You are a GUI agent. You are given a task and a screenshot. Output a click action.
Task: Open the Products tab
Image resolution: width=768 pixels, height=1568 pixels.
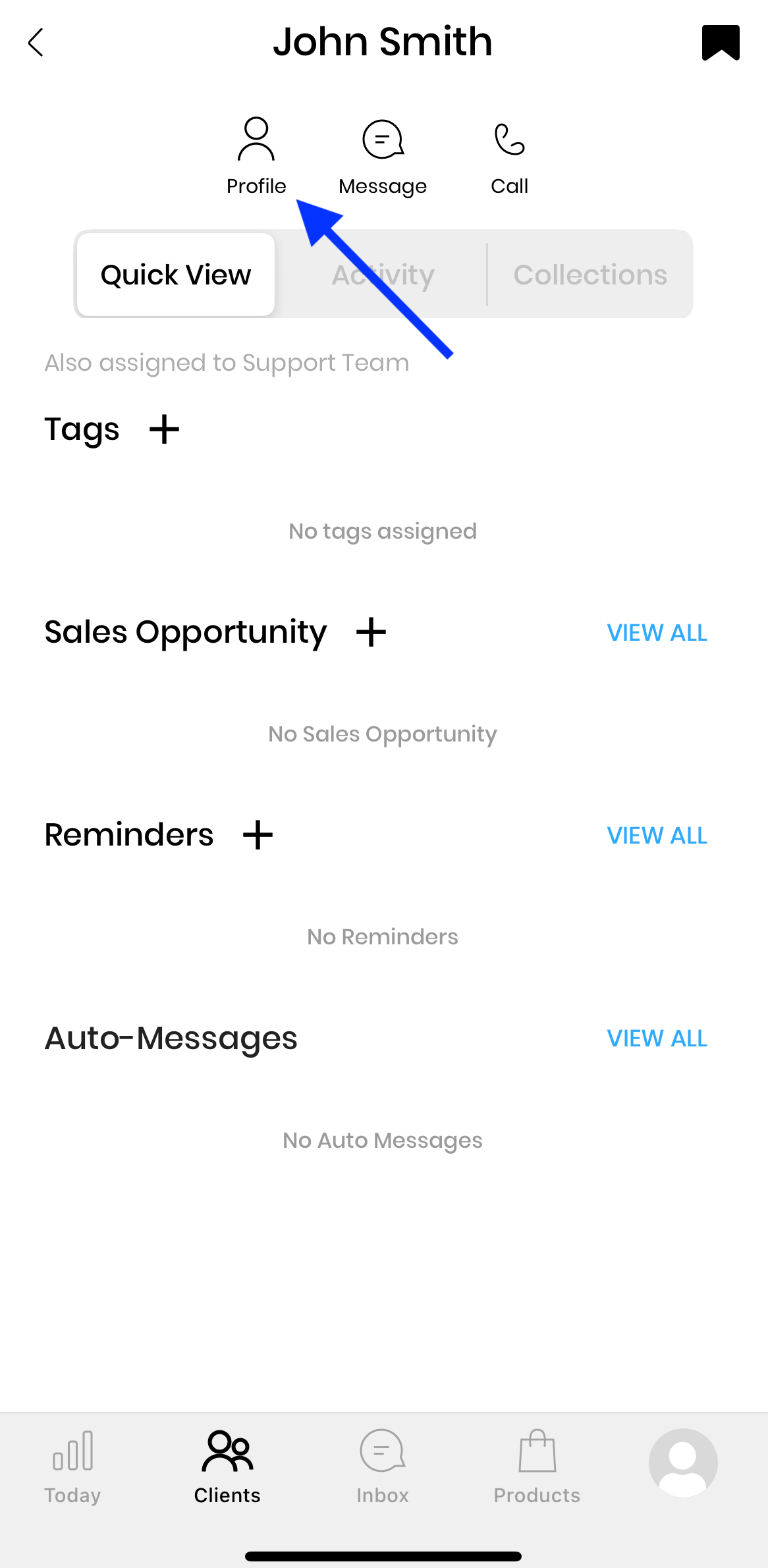click(537, 1466)
